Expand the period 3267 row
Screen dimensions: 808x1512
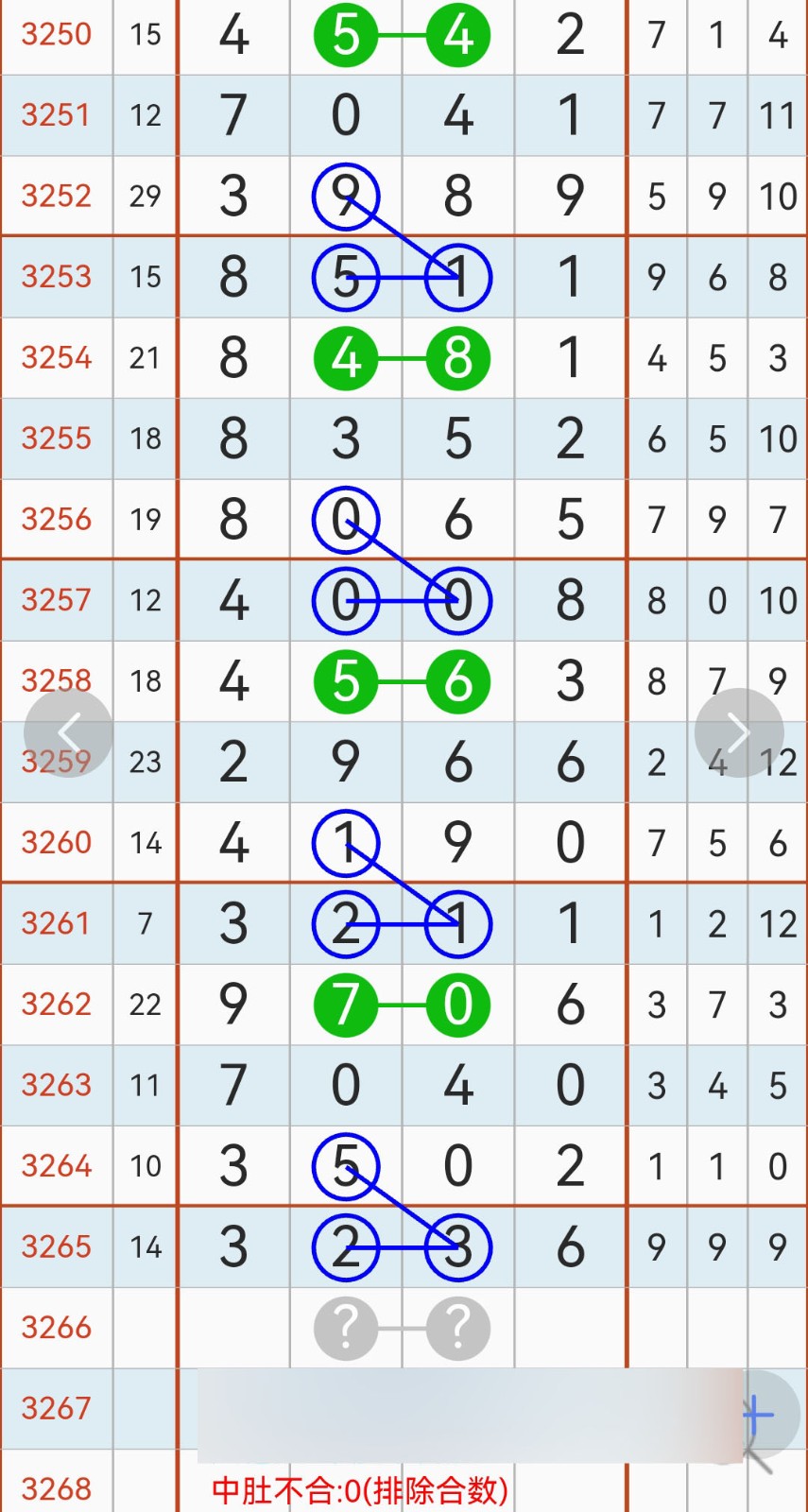[x=56, y=1408]
